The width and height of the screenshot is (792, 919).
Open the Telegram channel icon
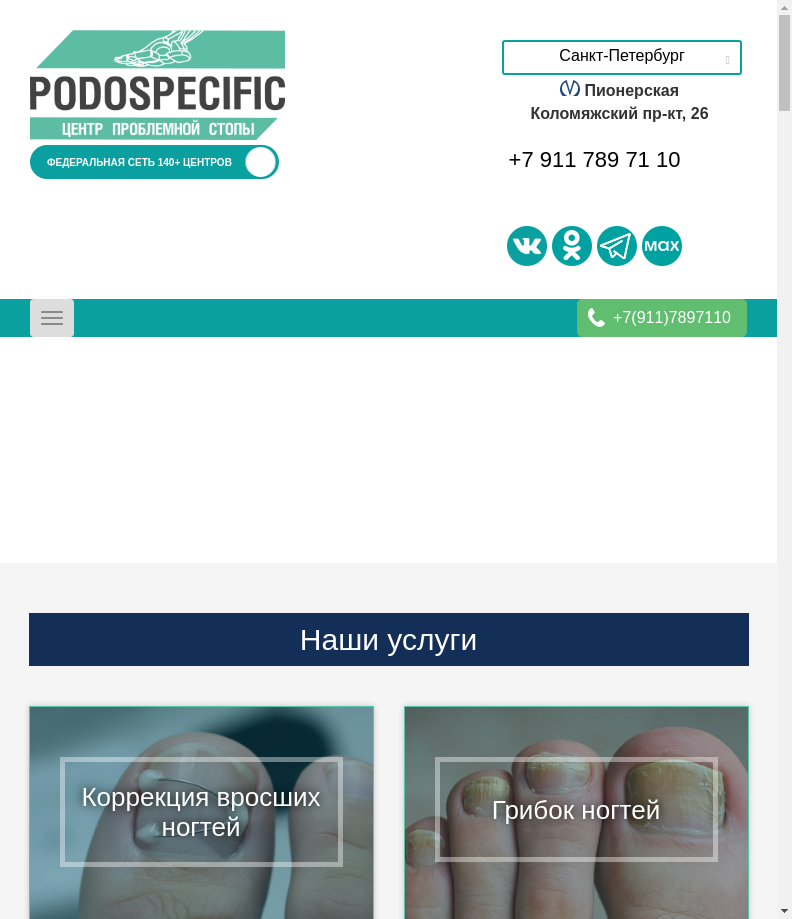(617, 246)
